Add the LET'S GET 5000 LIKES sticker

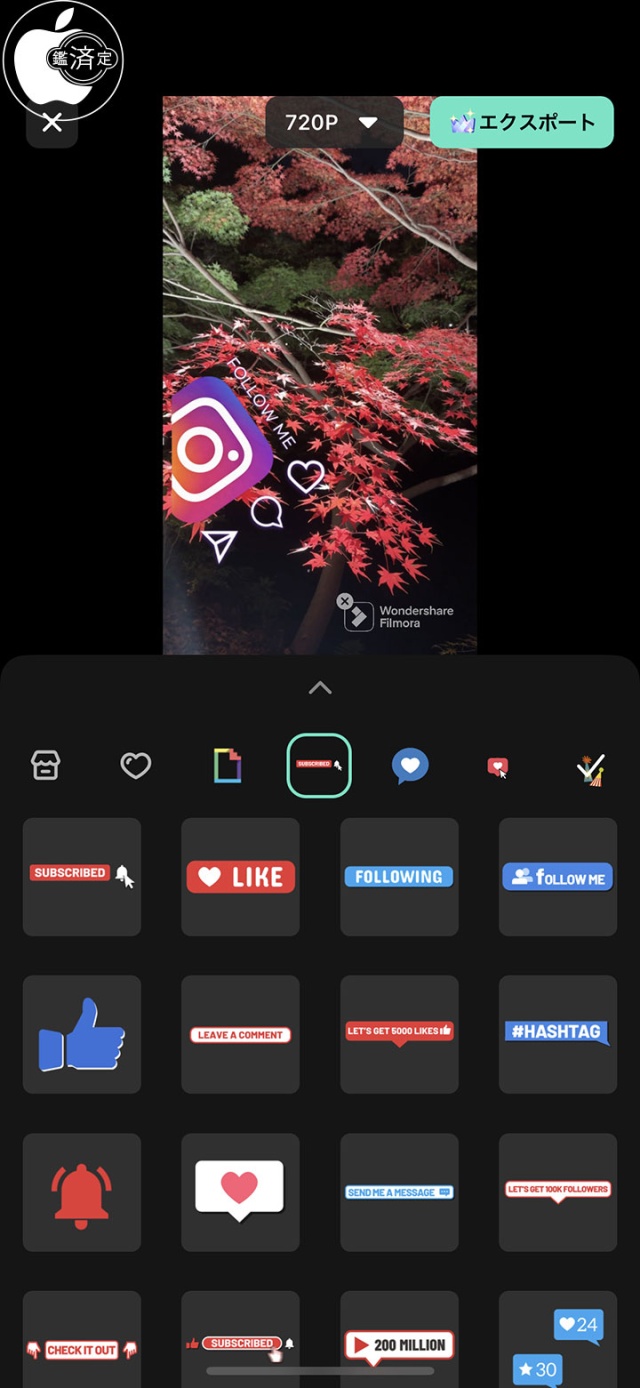tap(399, 1034)
